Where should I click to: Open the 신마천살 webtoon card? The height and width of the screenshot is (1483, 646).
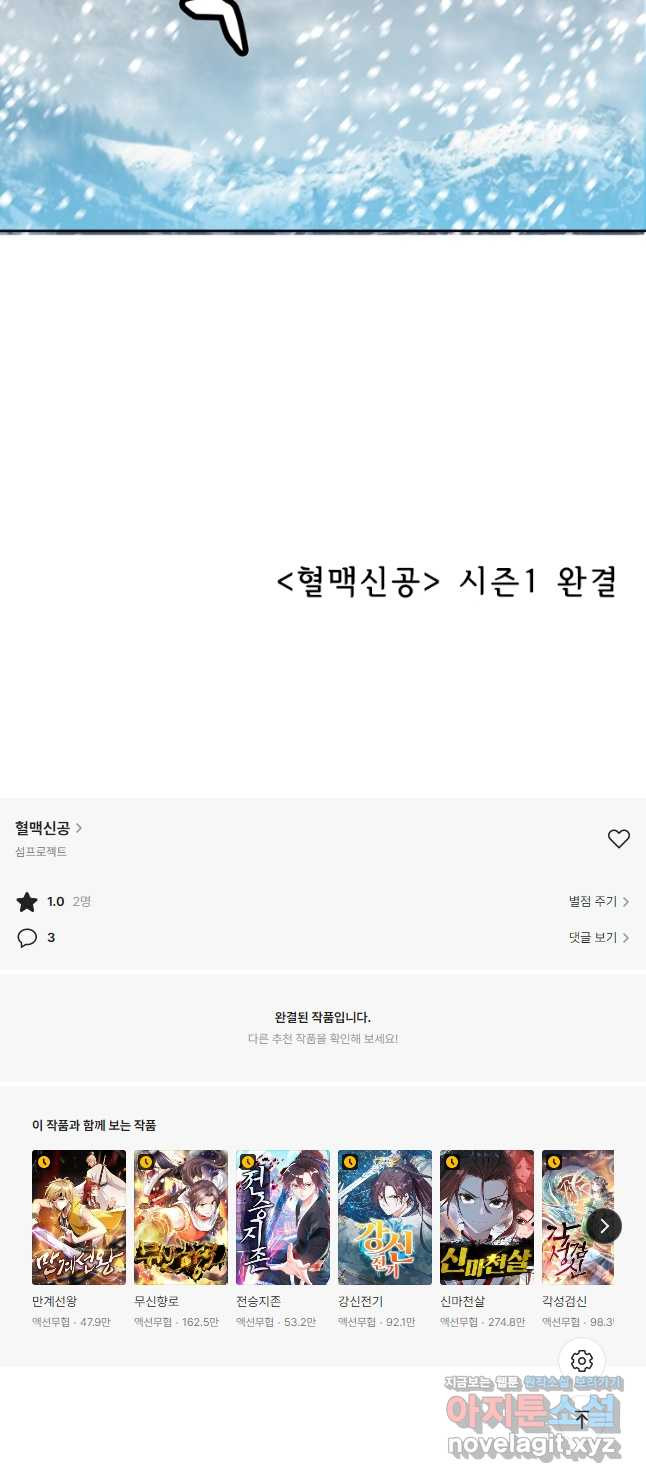(487, 1217)
